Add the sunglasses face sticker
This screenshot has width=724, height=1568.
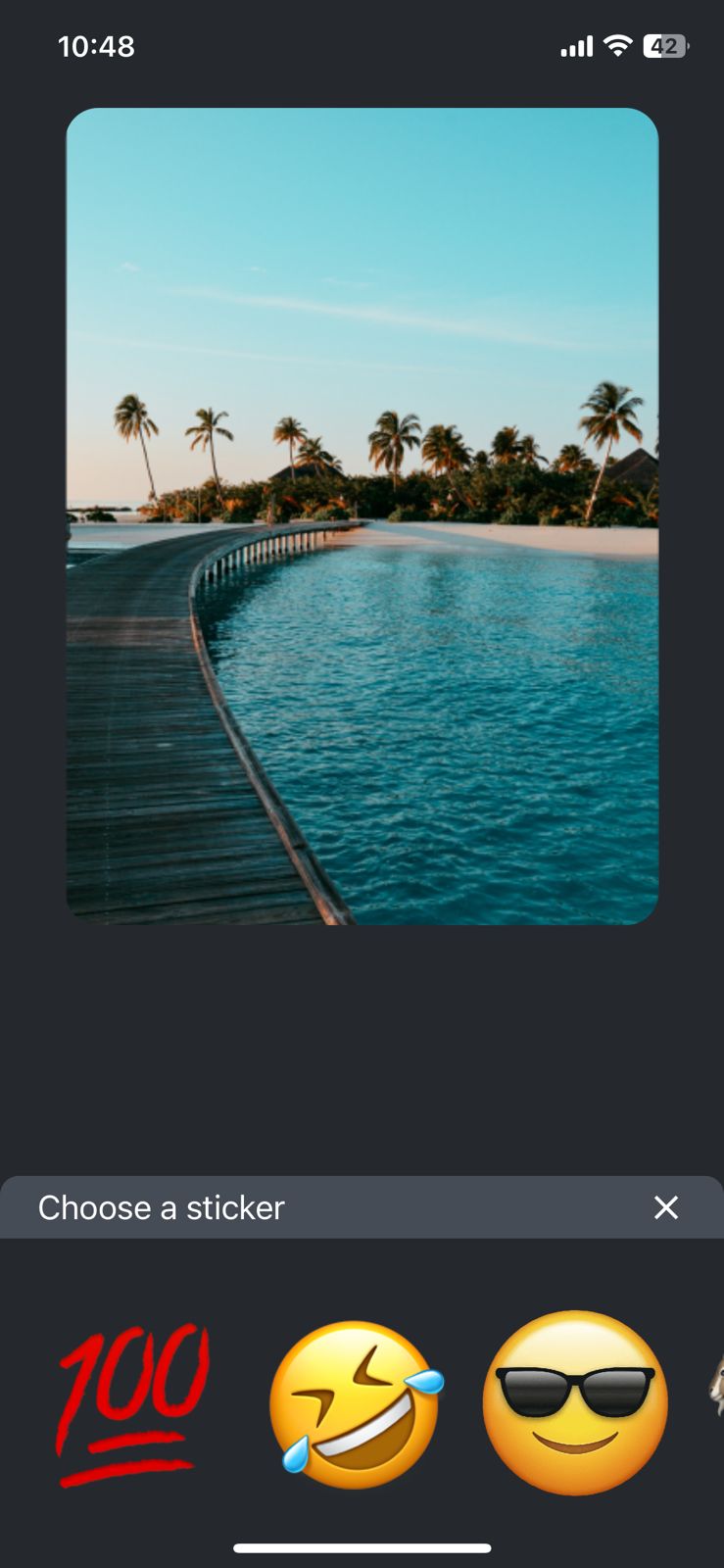575,1403
